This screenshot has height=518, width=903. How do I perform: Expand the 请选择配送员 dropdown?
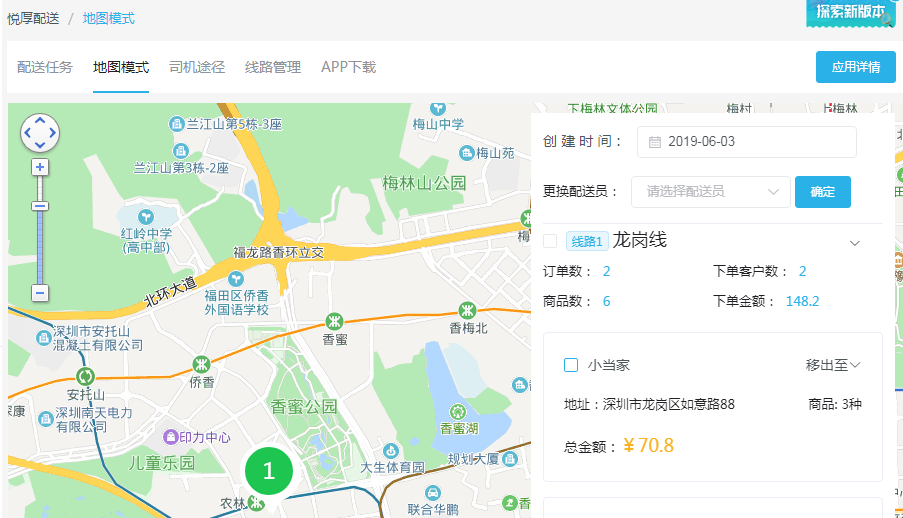tap(712, 192)
